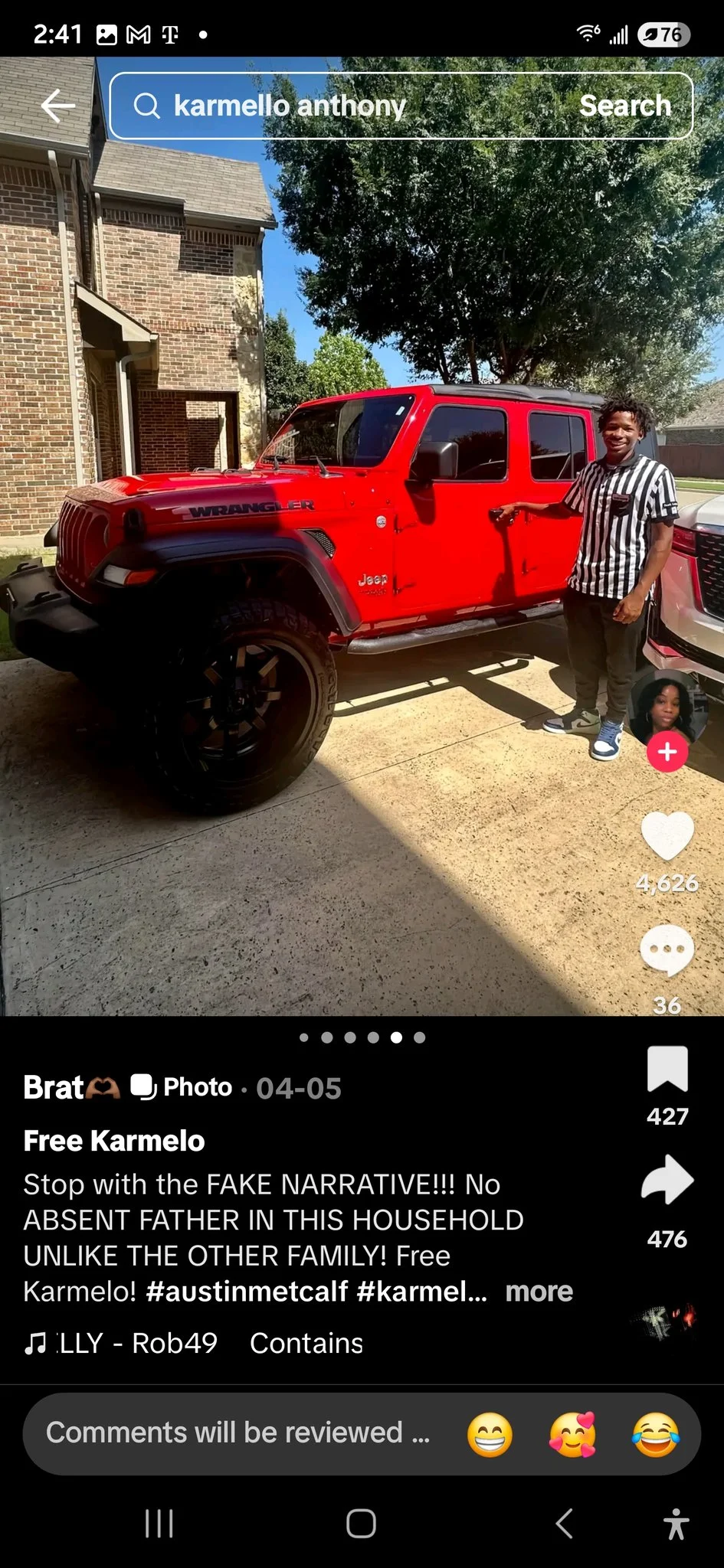
Task: Share this post
Action: [667, 1180]
